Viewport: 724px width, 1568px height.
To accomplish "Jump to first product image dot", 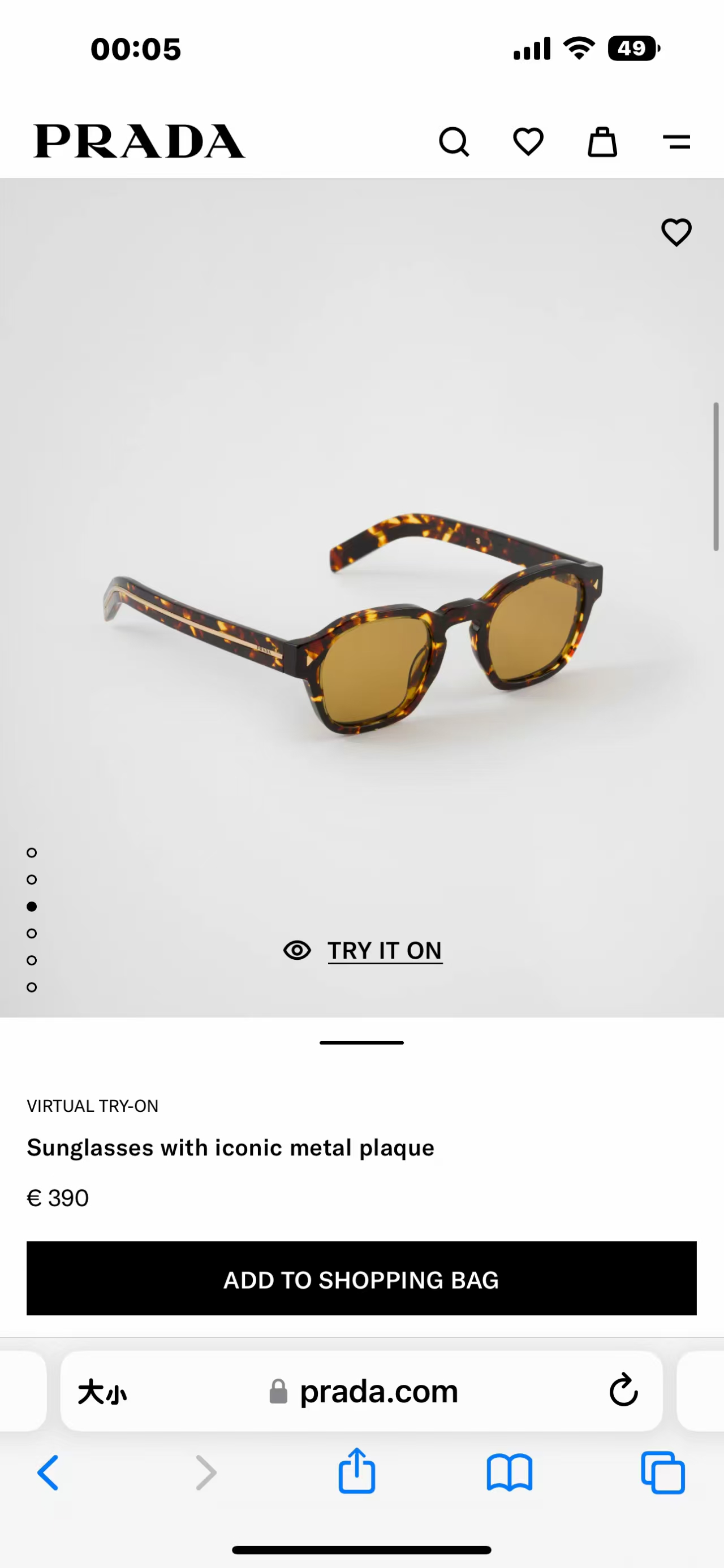I will pyautogui.click(x=32, y=853).
